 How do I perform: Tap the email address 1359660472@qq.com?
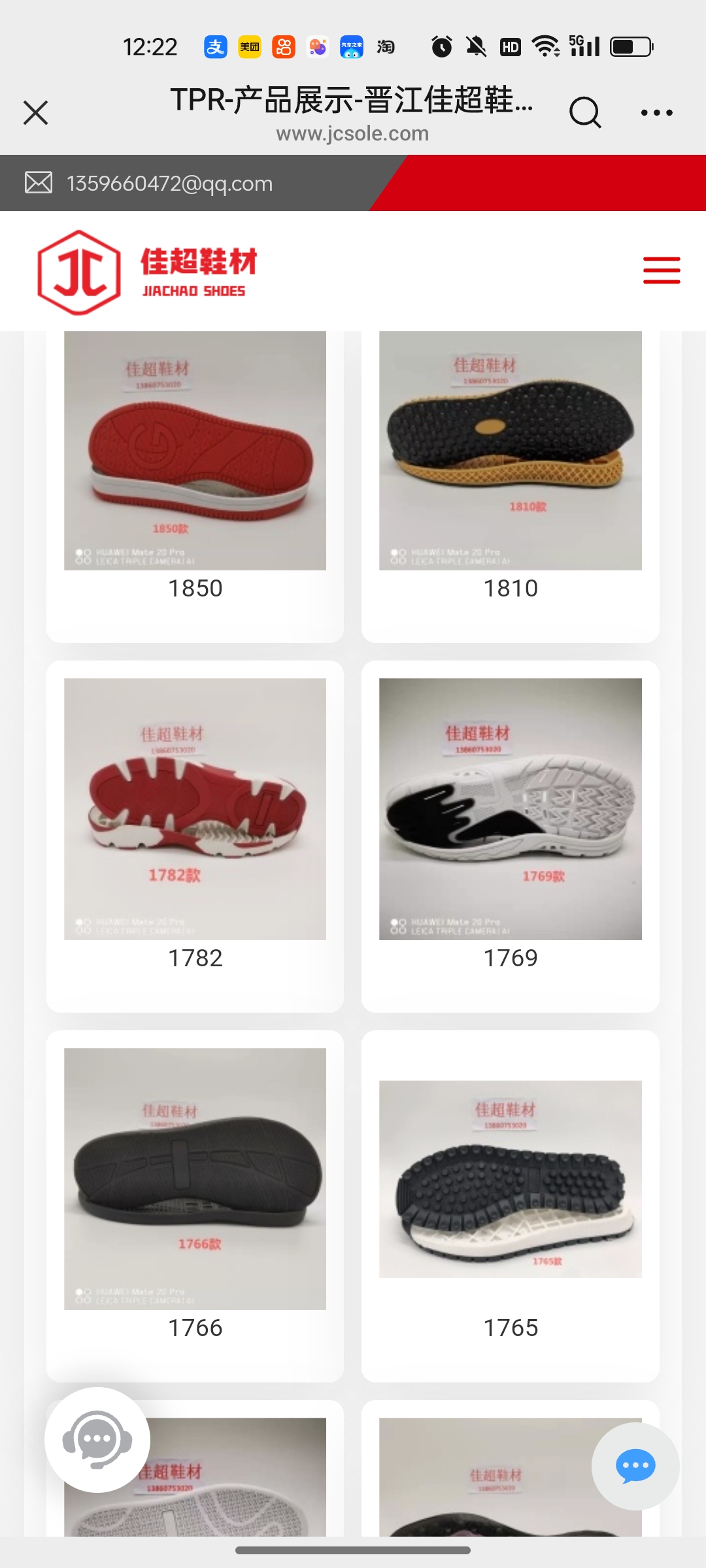169,184
